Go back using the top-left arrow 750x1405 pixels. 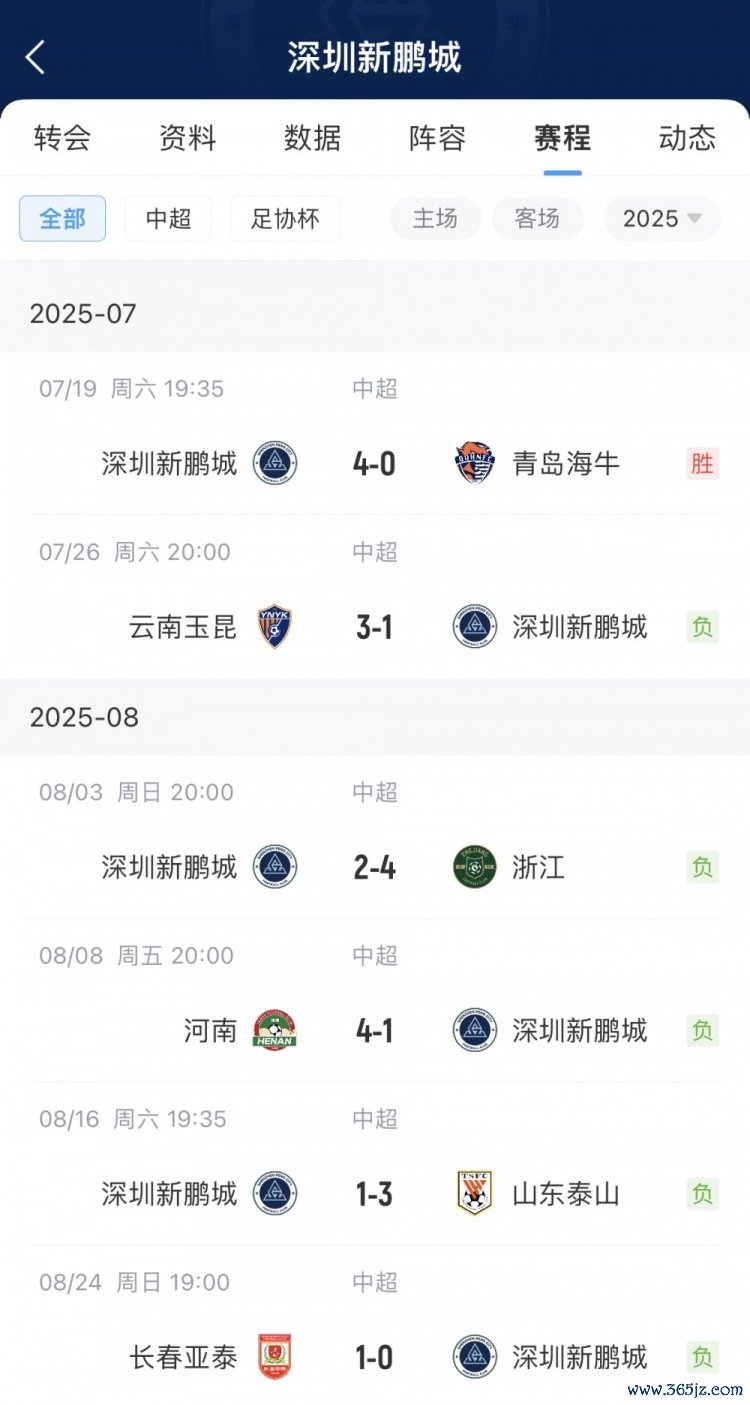coord(36,57)
